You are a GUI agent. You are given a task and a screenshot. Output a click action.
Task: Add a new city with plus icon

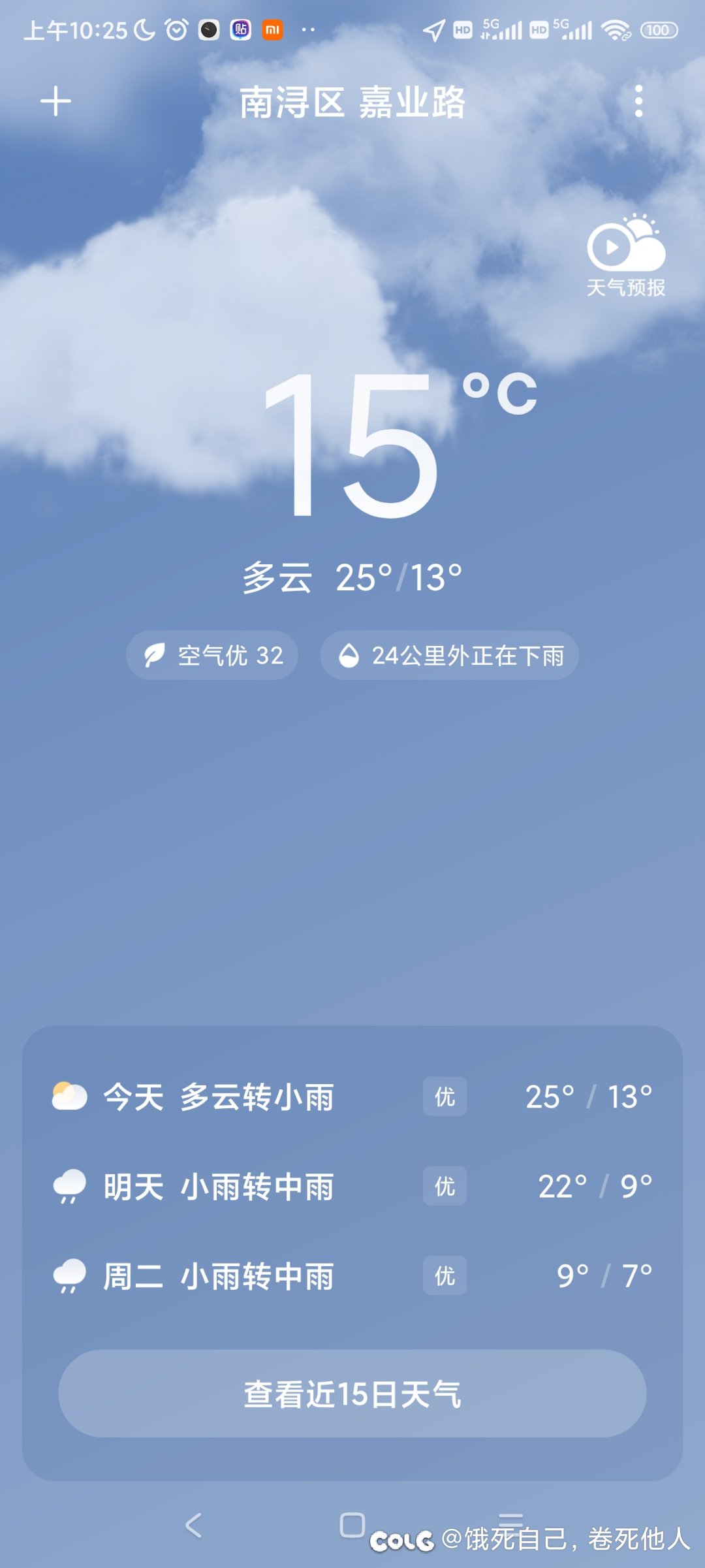pos(56,102)
